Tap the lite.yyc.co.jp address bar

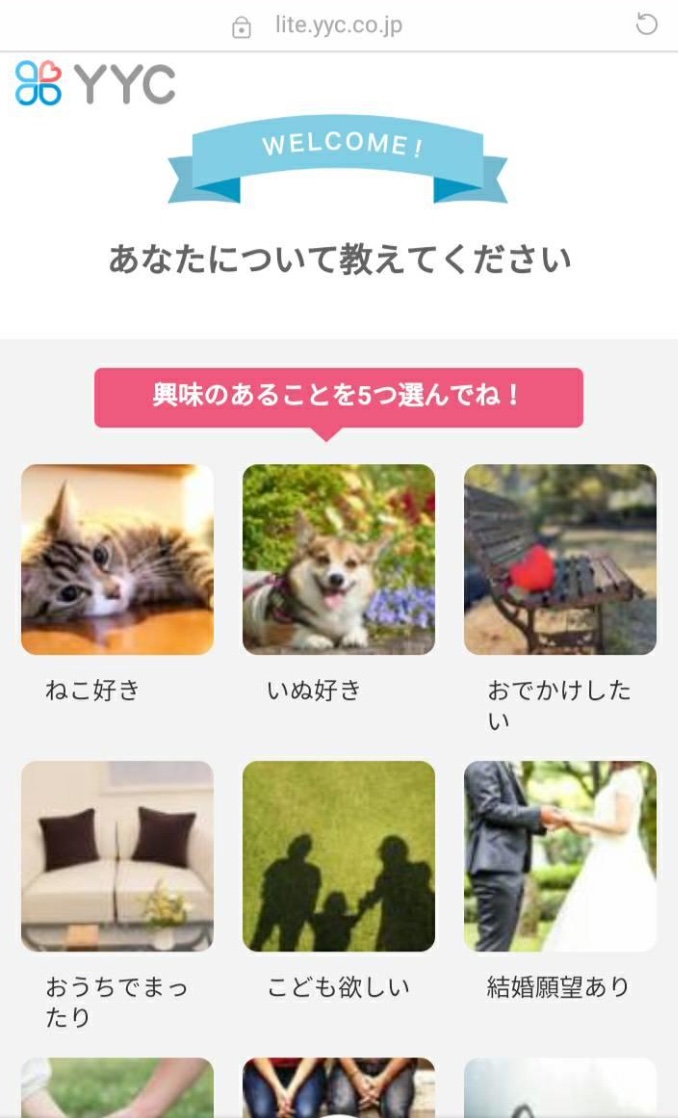[338, 26]
